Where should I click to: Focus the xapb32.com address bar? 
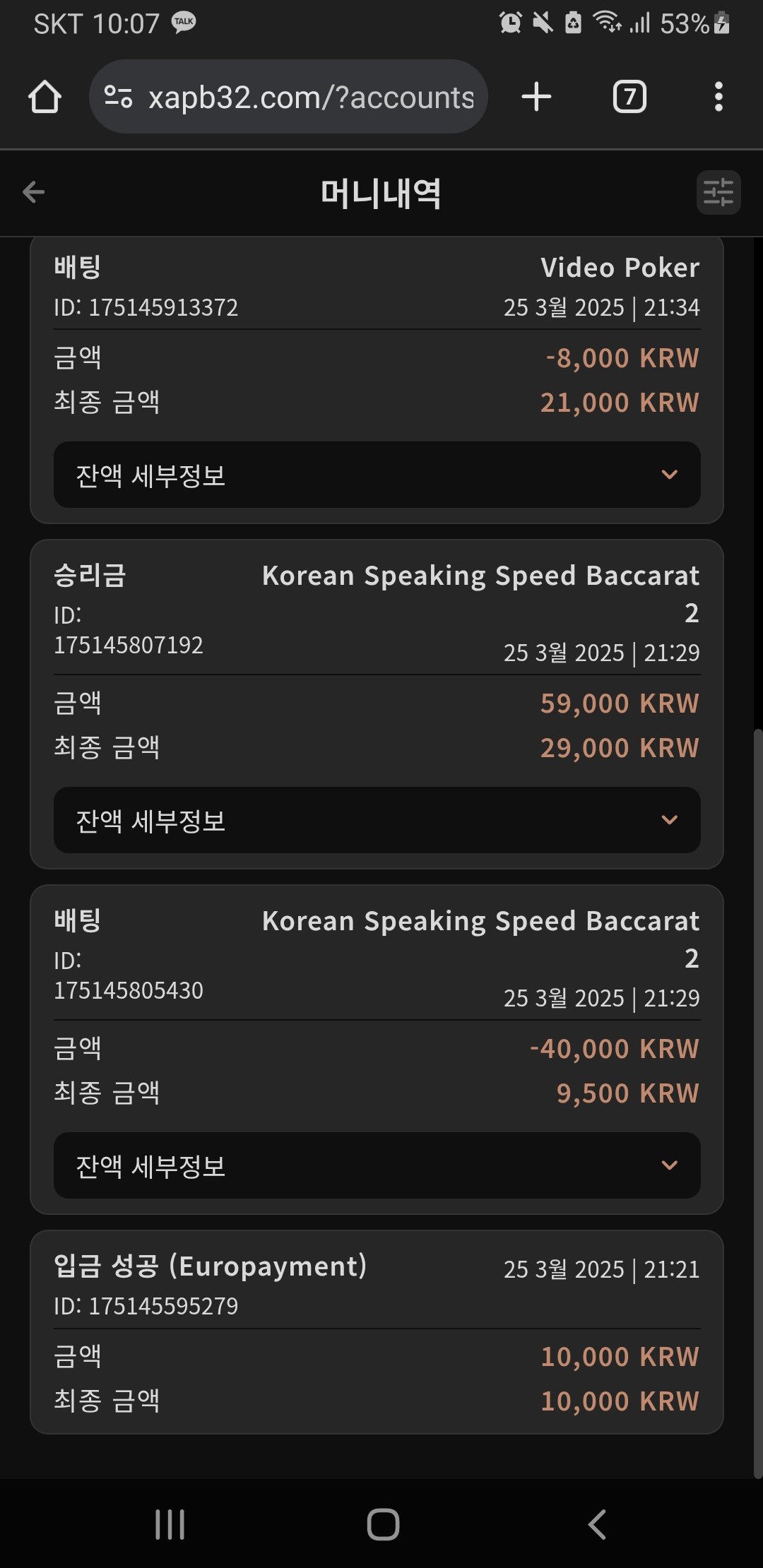(290, 97)
